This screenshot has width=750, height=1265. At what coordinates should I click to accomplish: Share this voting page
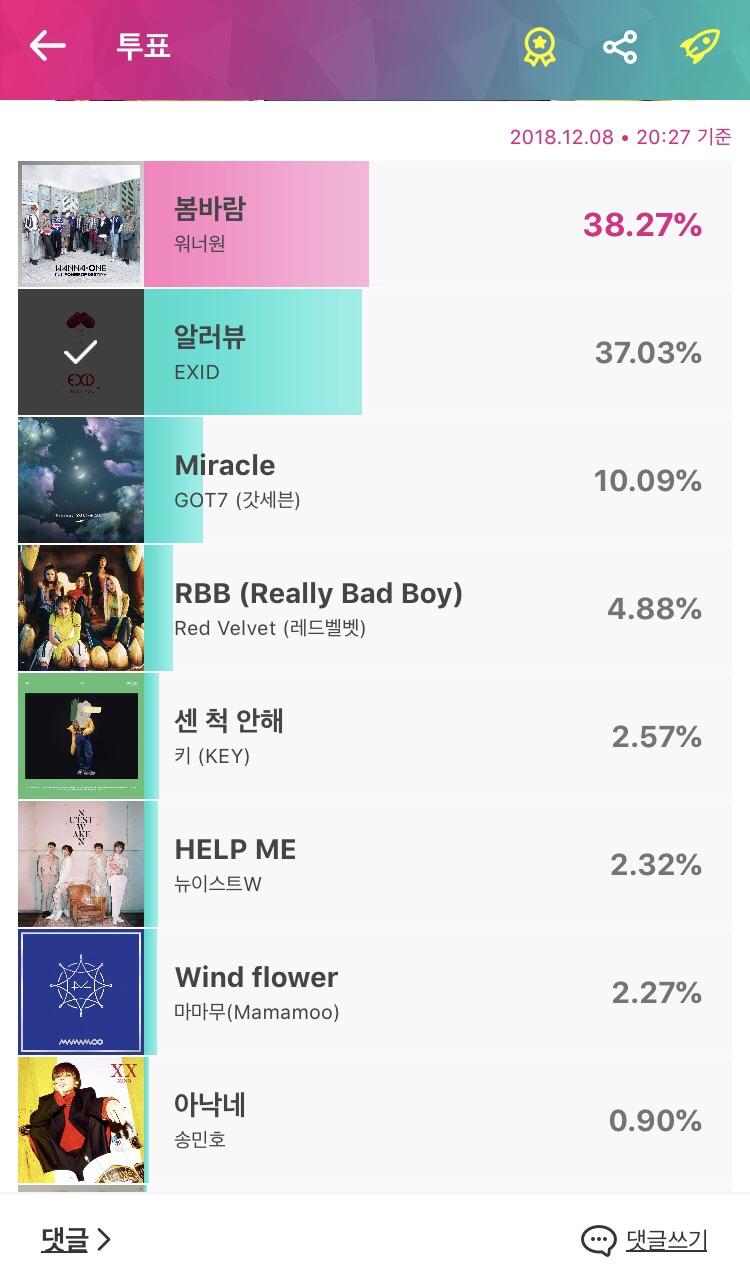(x=620, y=47)
